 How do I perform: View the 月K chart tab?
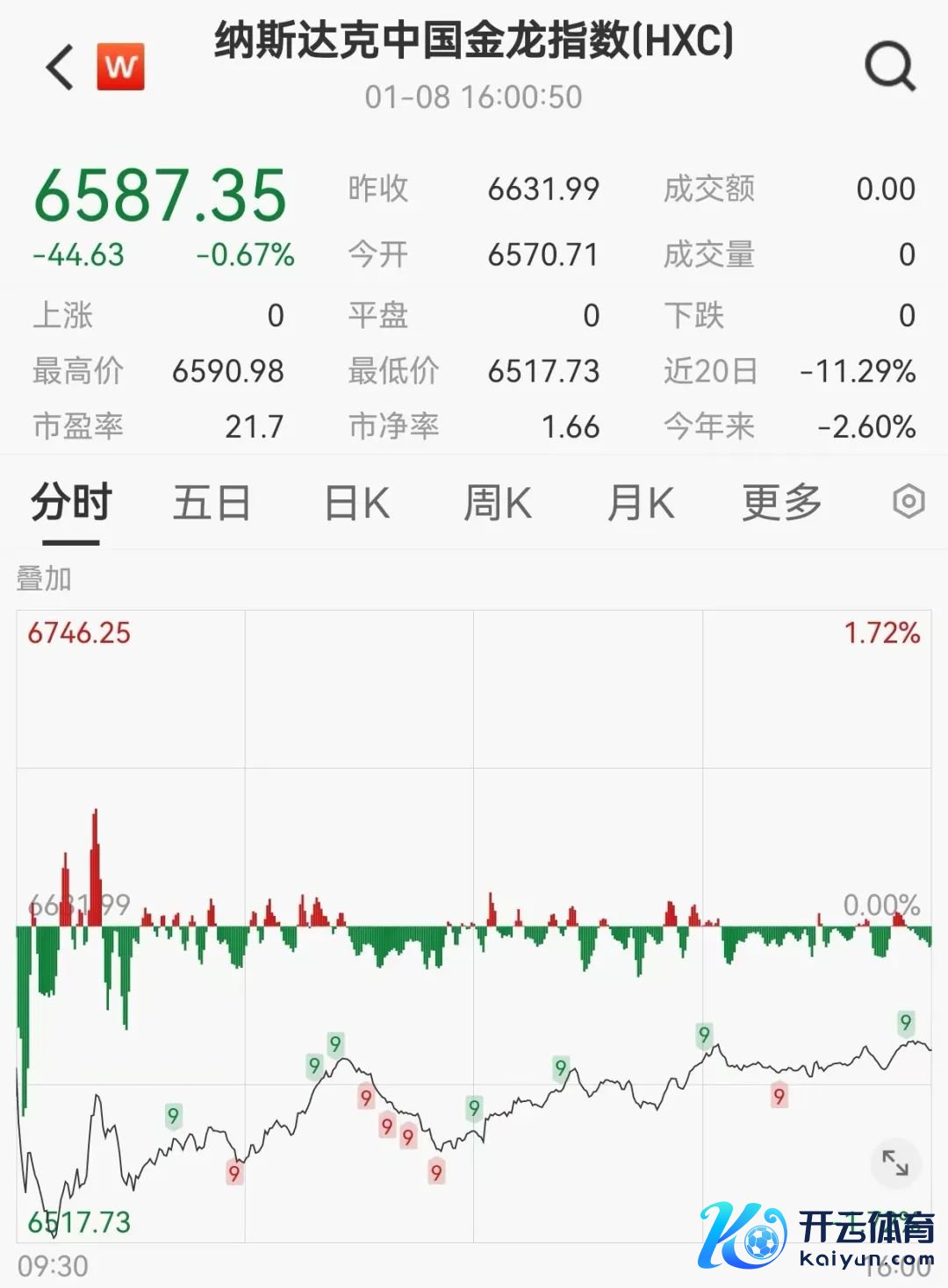(x=641, y=504)
